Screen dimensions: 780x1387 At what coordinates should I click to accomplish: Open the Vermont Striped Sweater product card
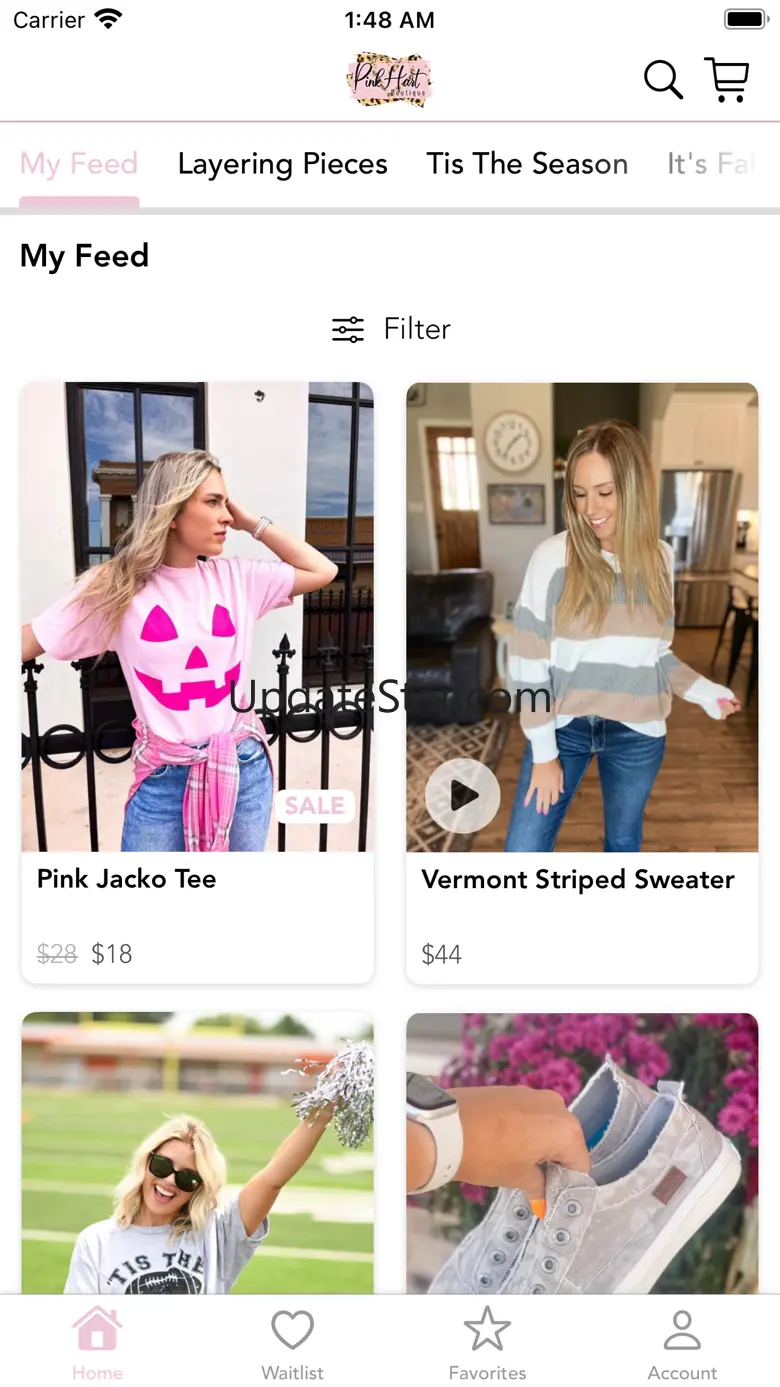click(582, 682)
